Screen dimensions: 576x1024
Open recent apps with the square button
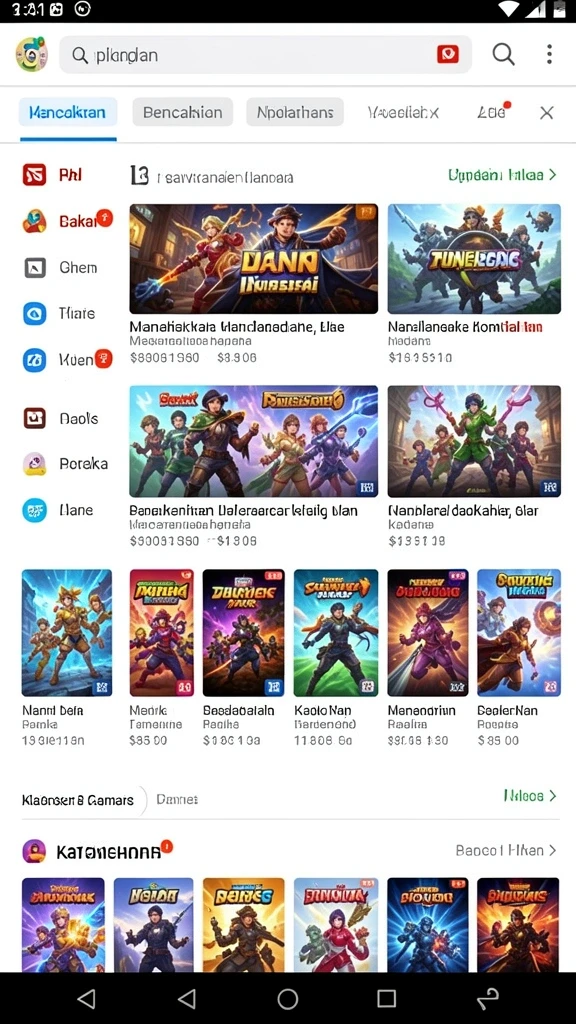387,999
